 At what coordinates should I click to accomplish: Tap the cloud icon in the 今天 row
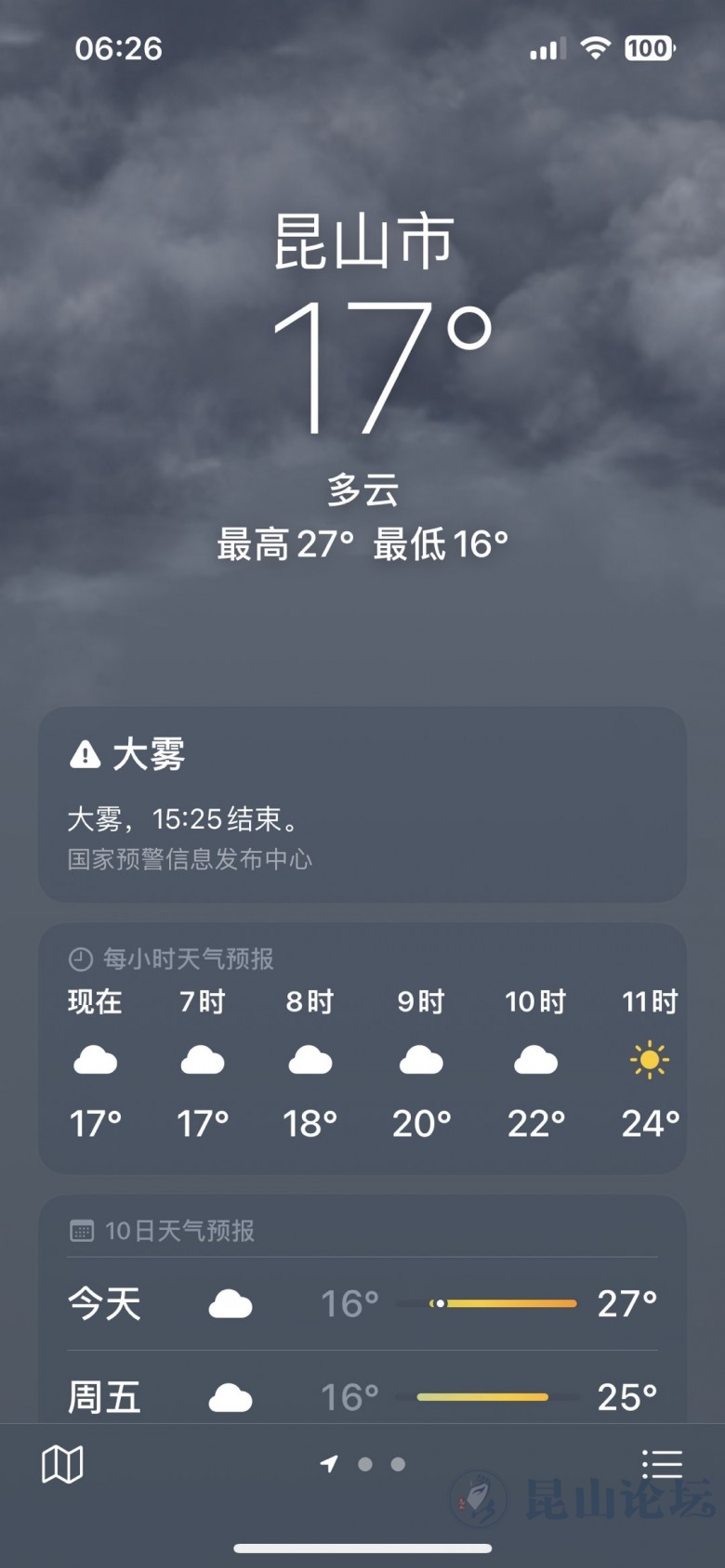tap(231, 1302)
